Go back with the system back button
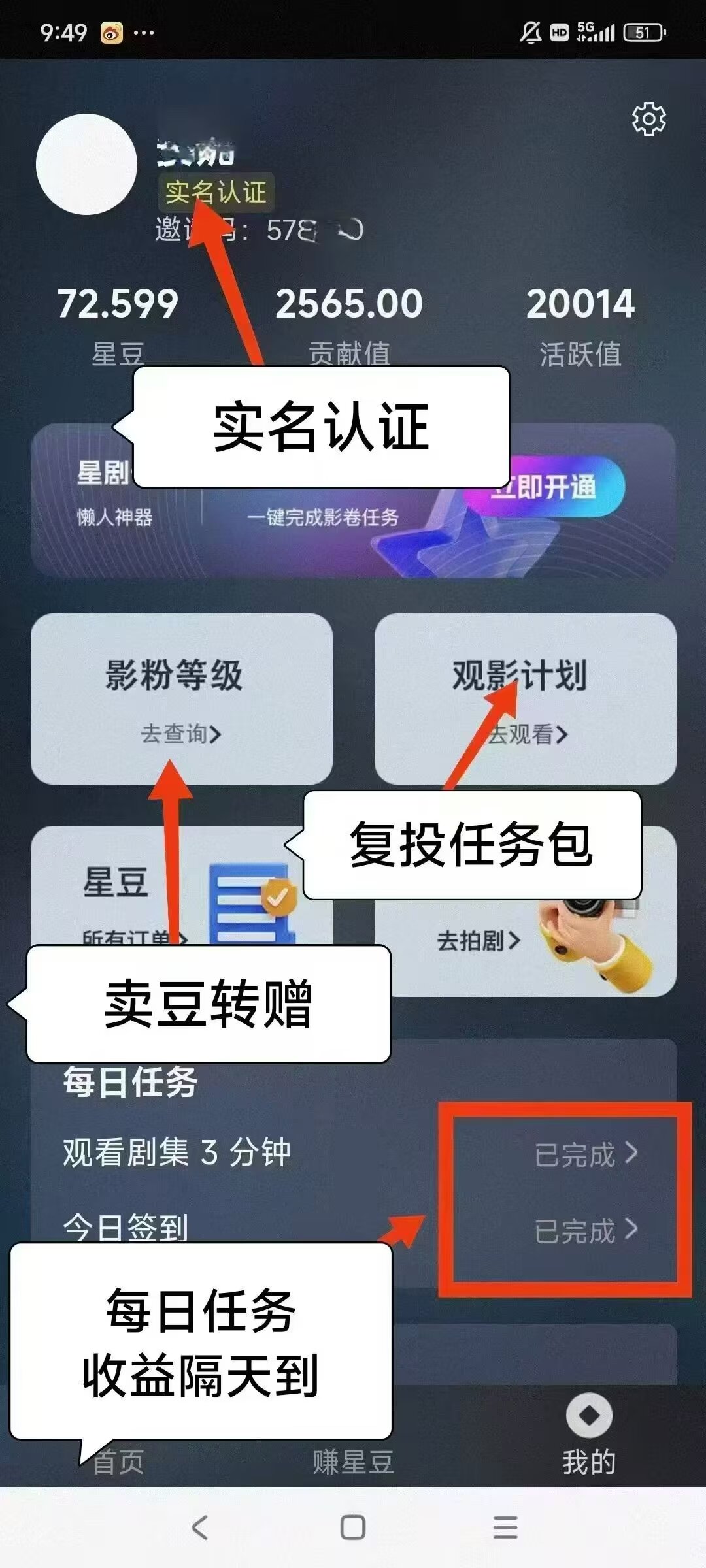The image size is (706, 1568). [200, 1527]
